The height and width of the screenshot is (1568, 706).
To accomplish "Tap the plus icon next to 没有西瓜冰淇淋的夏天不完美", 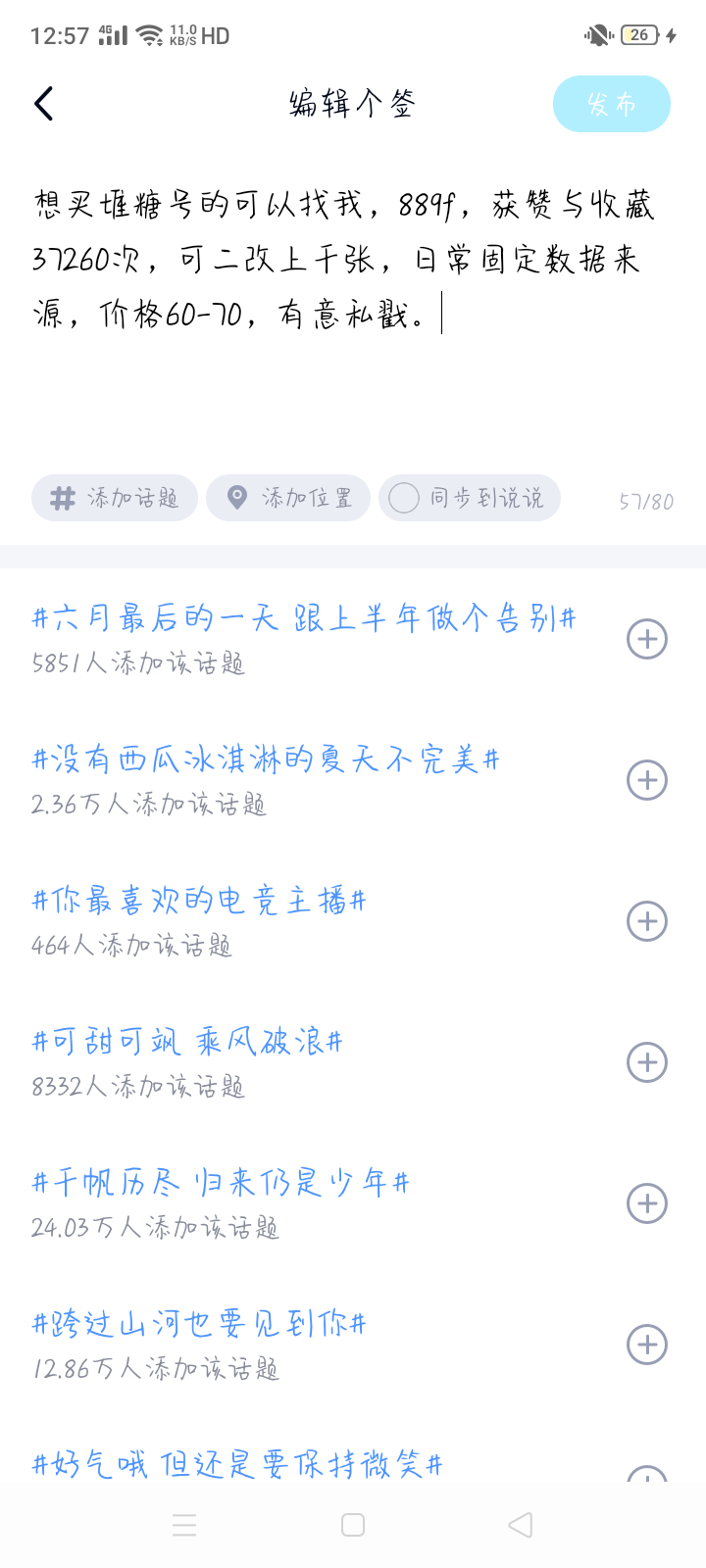I will point(646,780).
